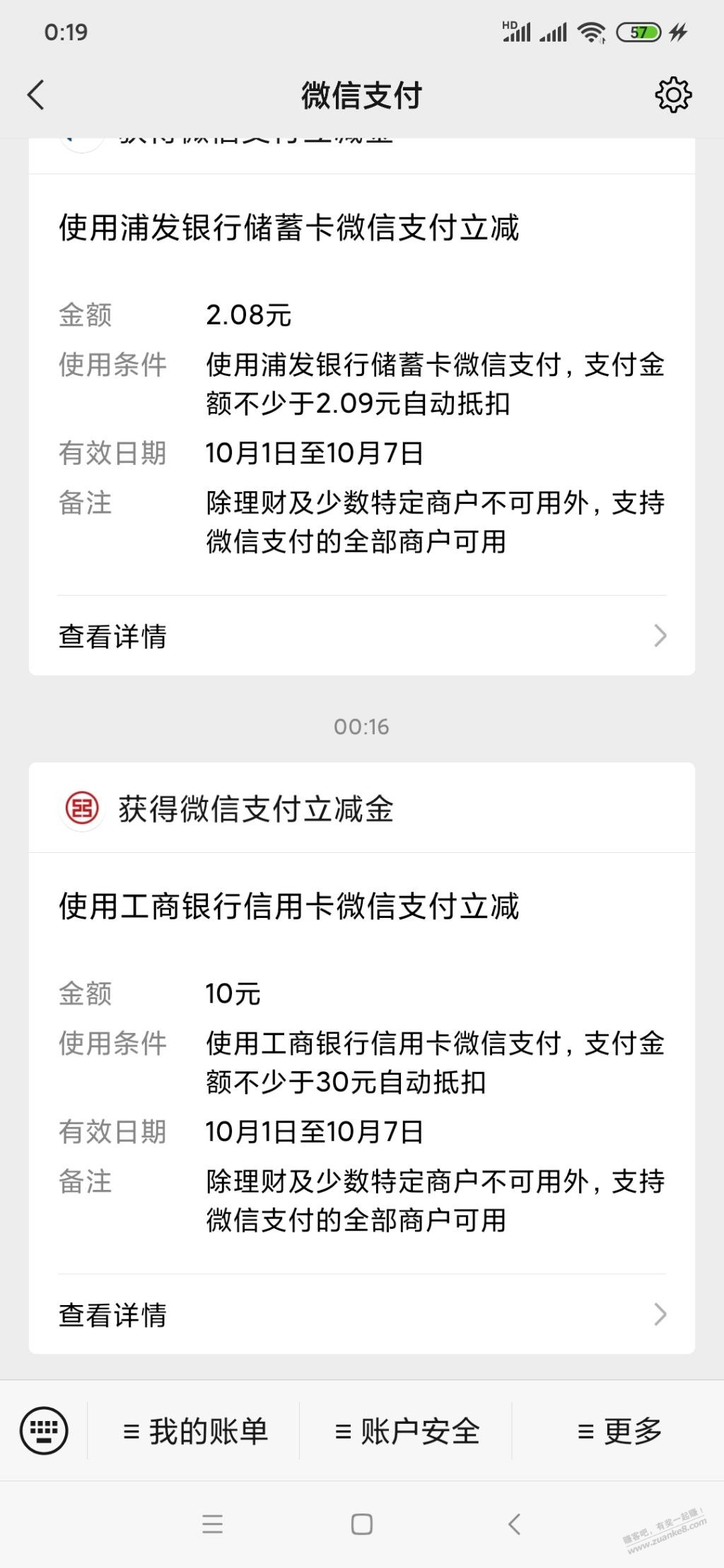This screenshot has width=724, height=1568.
Task: Go back from the 微信支付 chat
Action: pyautogui.click(x=36, y=95)
